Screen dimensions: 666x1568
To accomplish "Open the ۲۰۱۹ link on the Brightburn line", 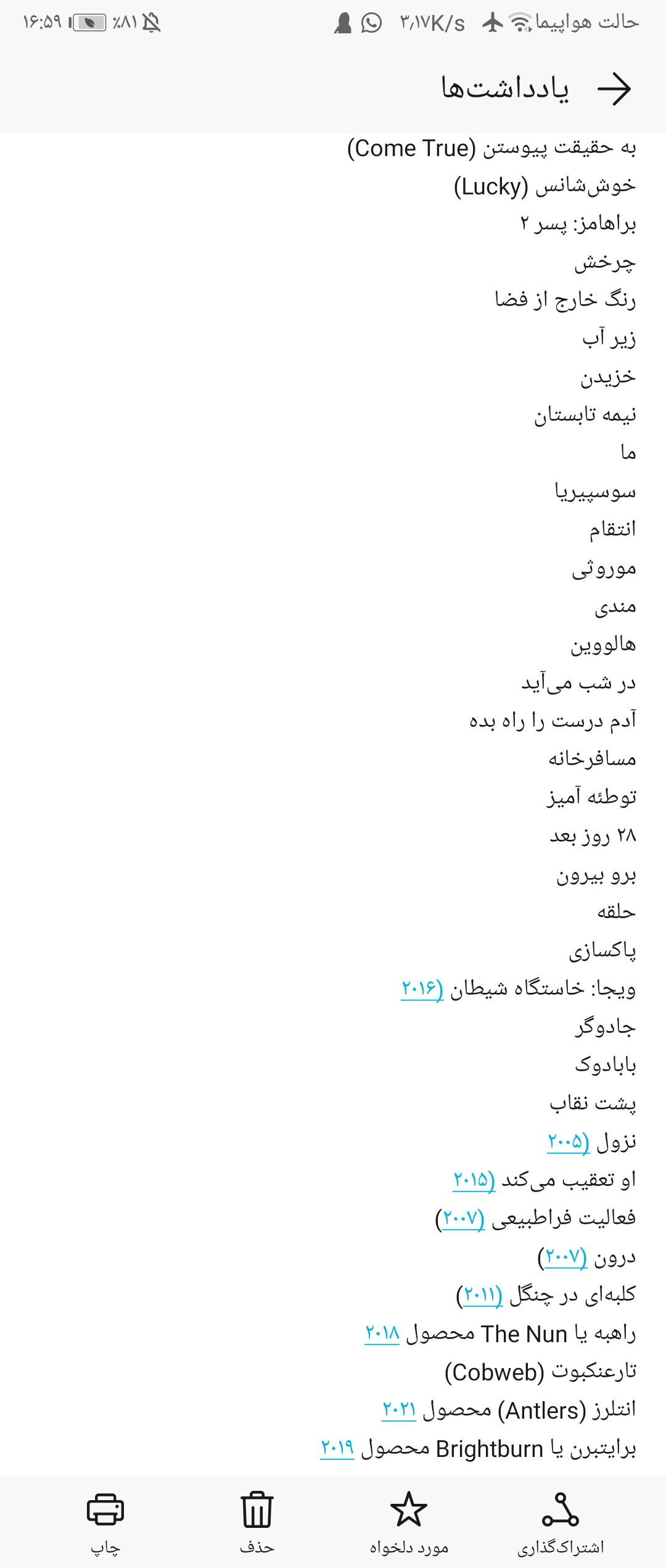I will point(337,1448).
